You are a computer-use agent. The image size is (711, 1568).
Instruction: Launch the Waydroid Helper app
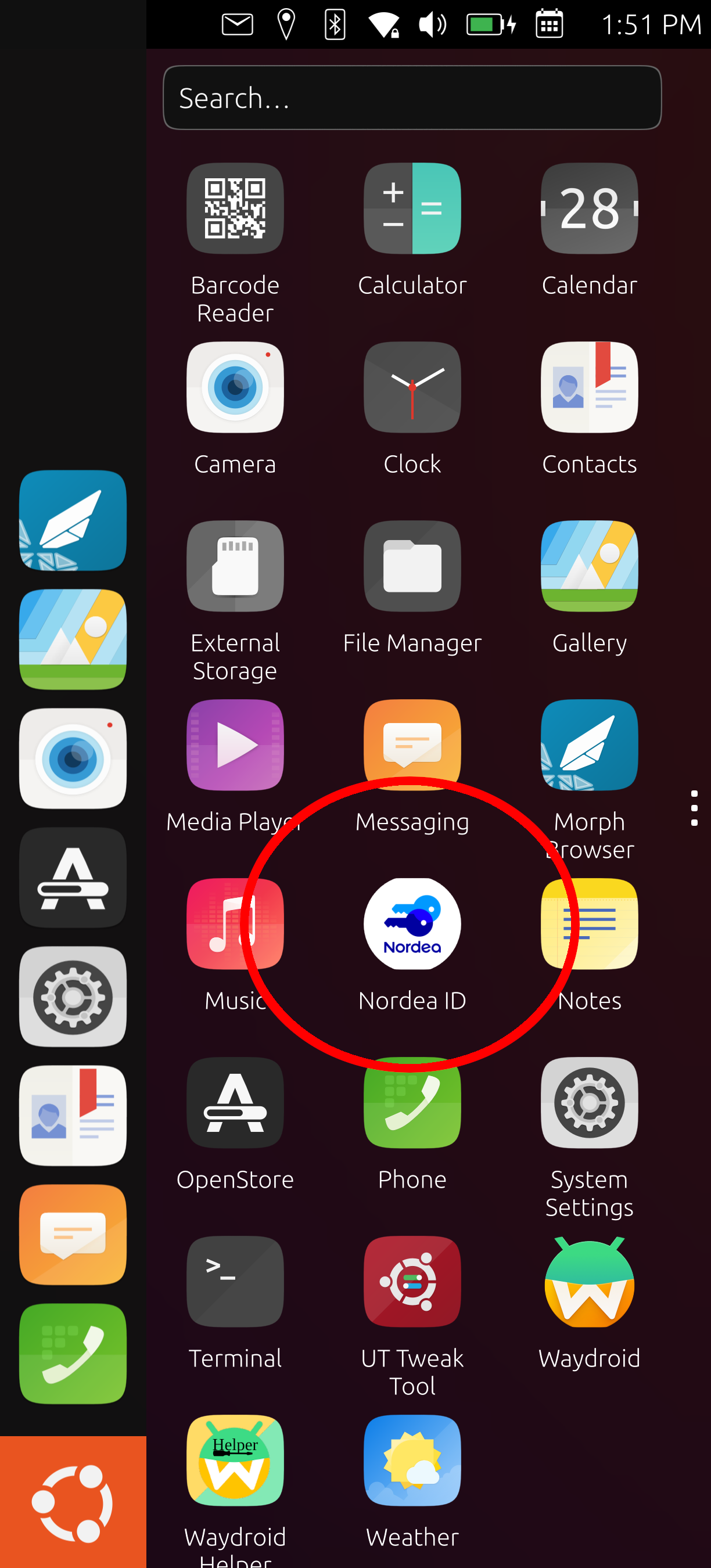(235, 1461)
